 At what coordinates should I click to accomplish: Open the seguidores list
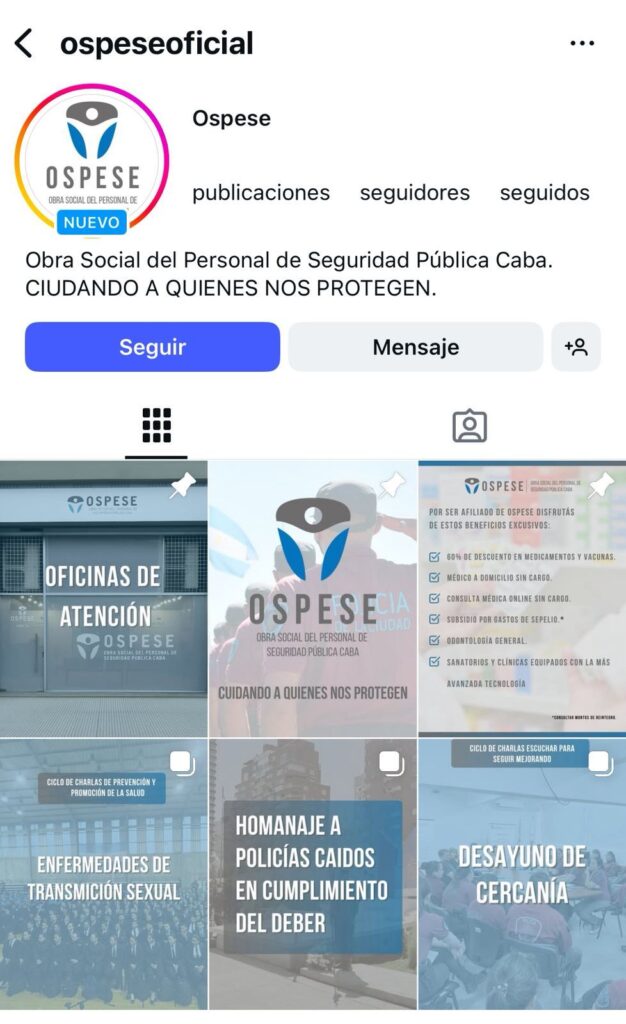414,192
